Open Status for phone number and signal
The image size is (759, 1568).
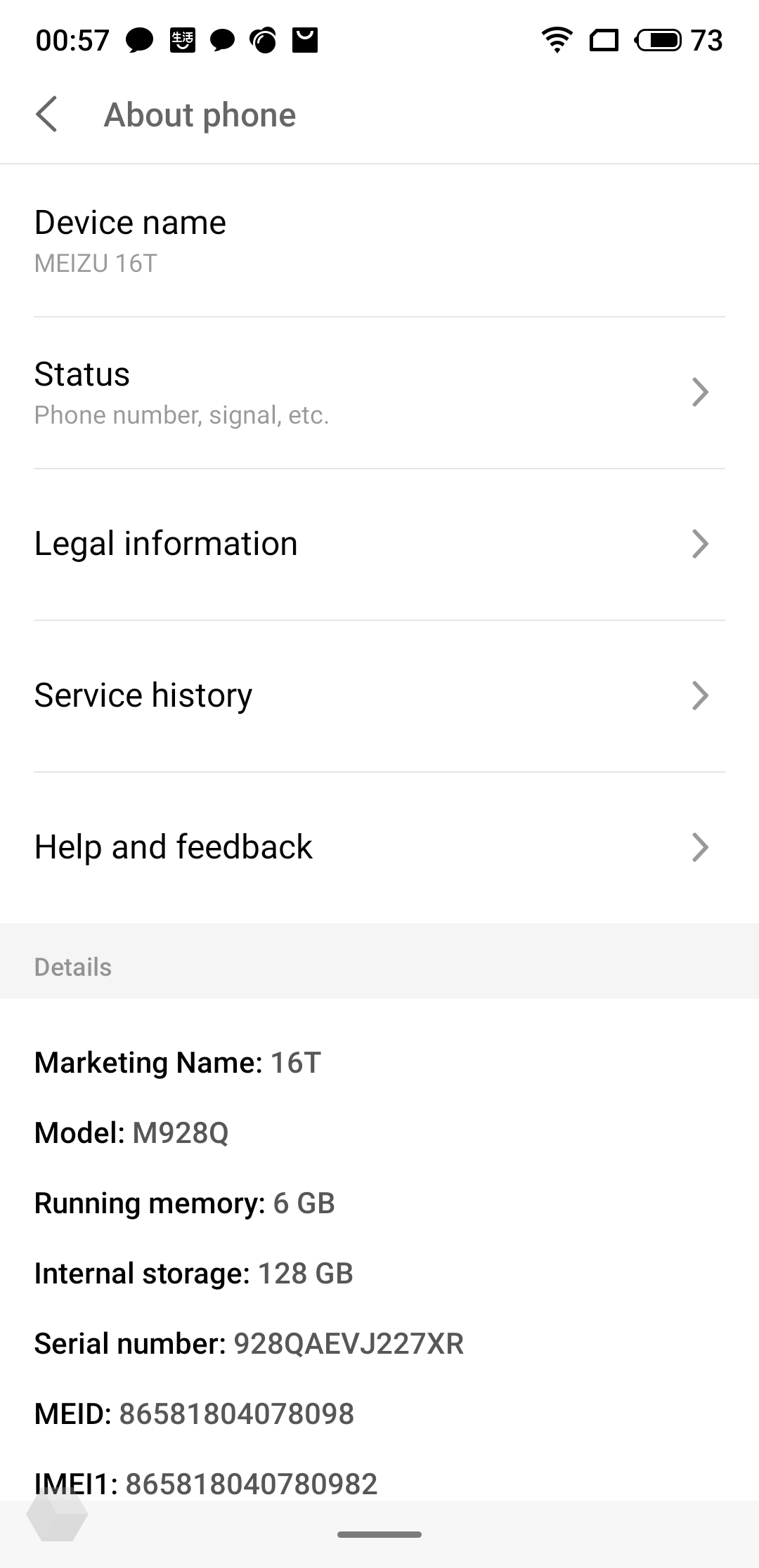tap(379, 393)
